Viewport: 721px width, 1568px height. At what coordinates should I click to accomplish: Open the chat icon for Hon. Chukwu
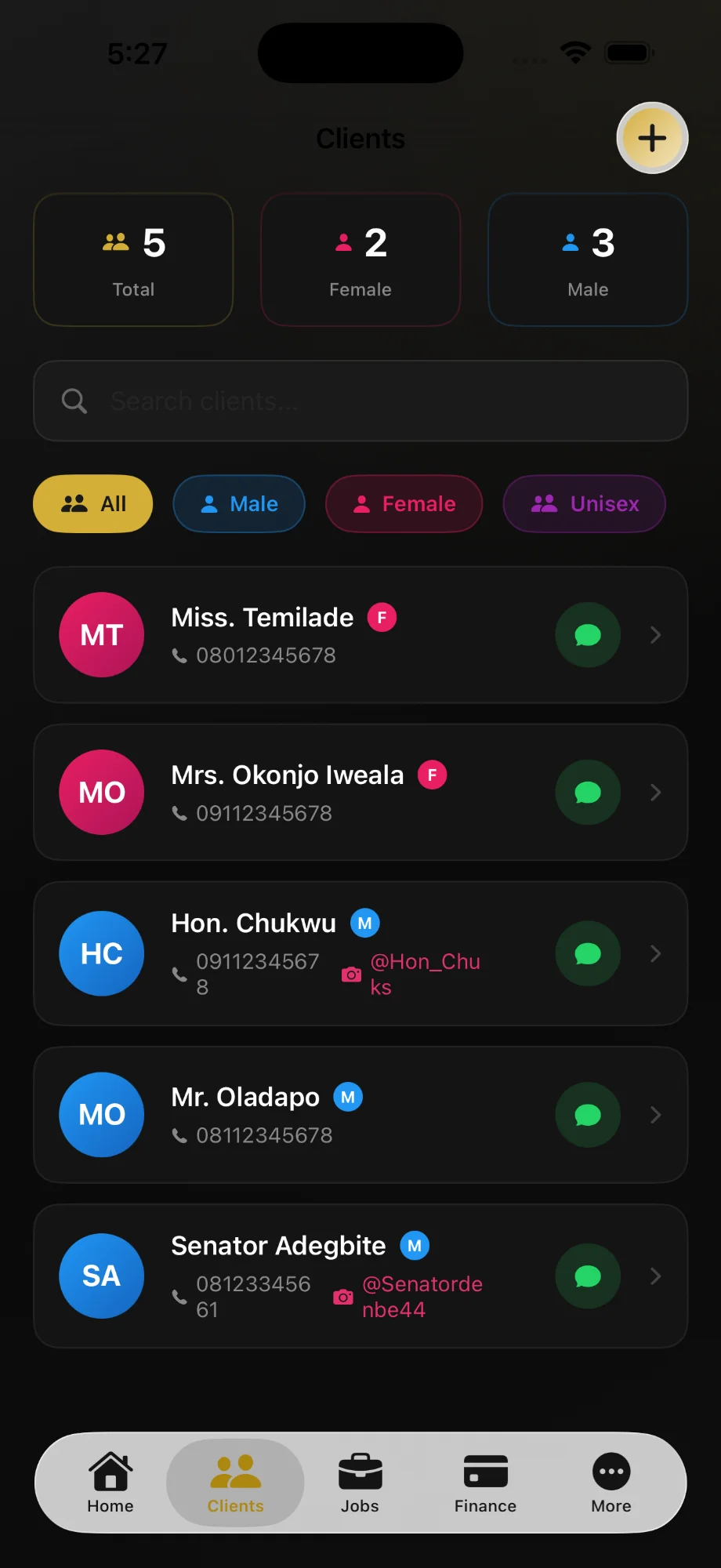(588, 953)
